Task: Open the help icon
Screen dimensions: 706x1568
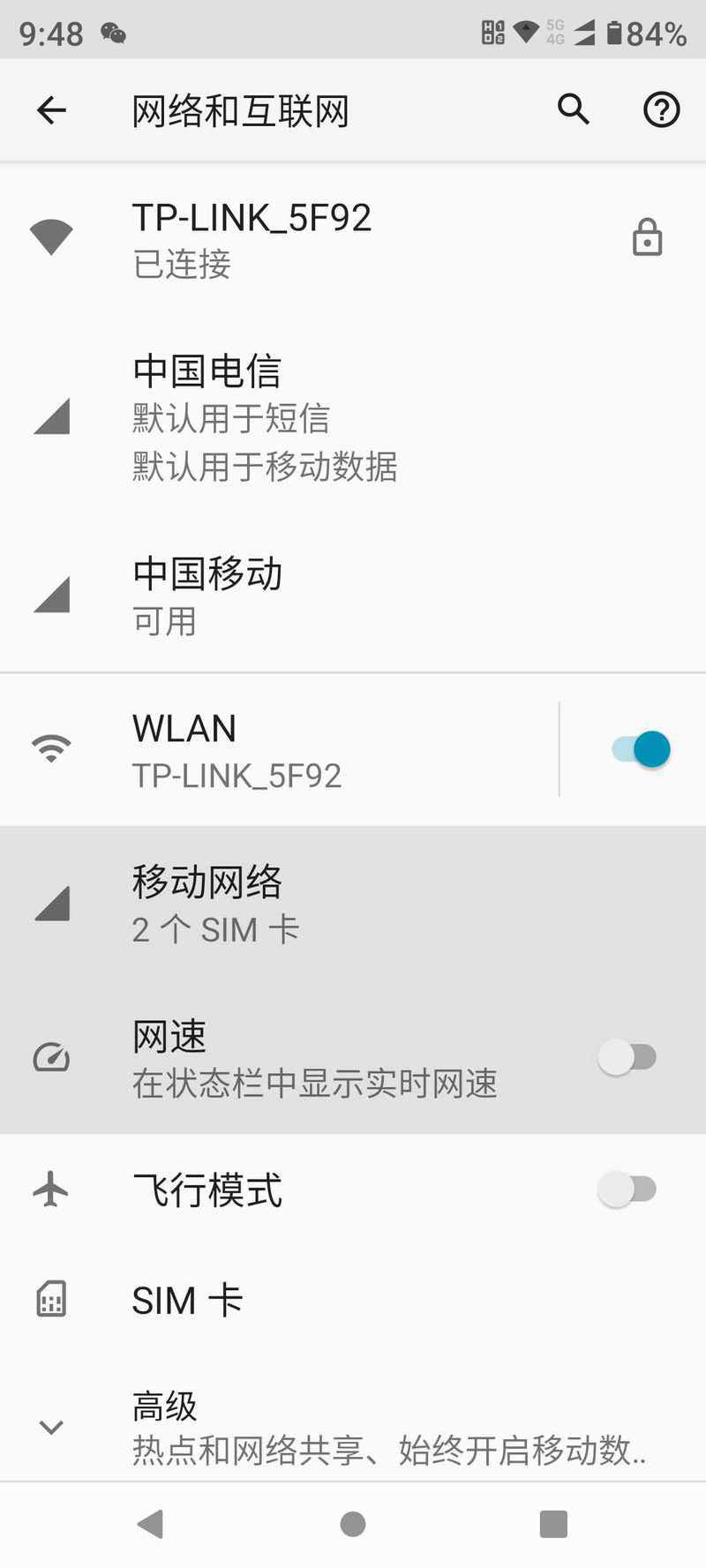Action: coord(661,110)
